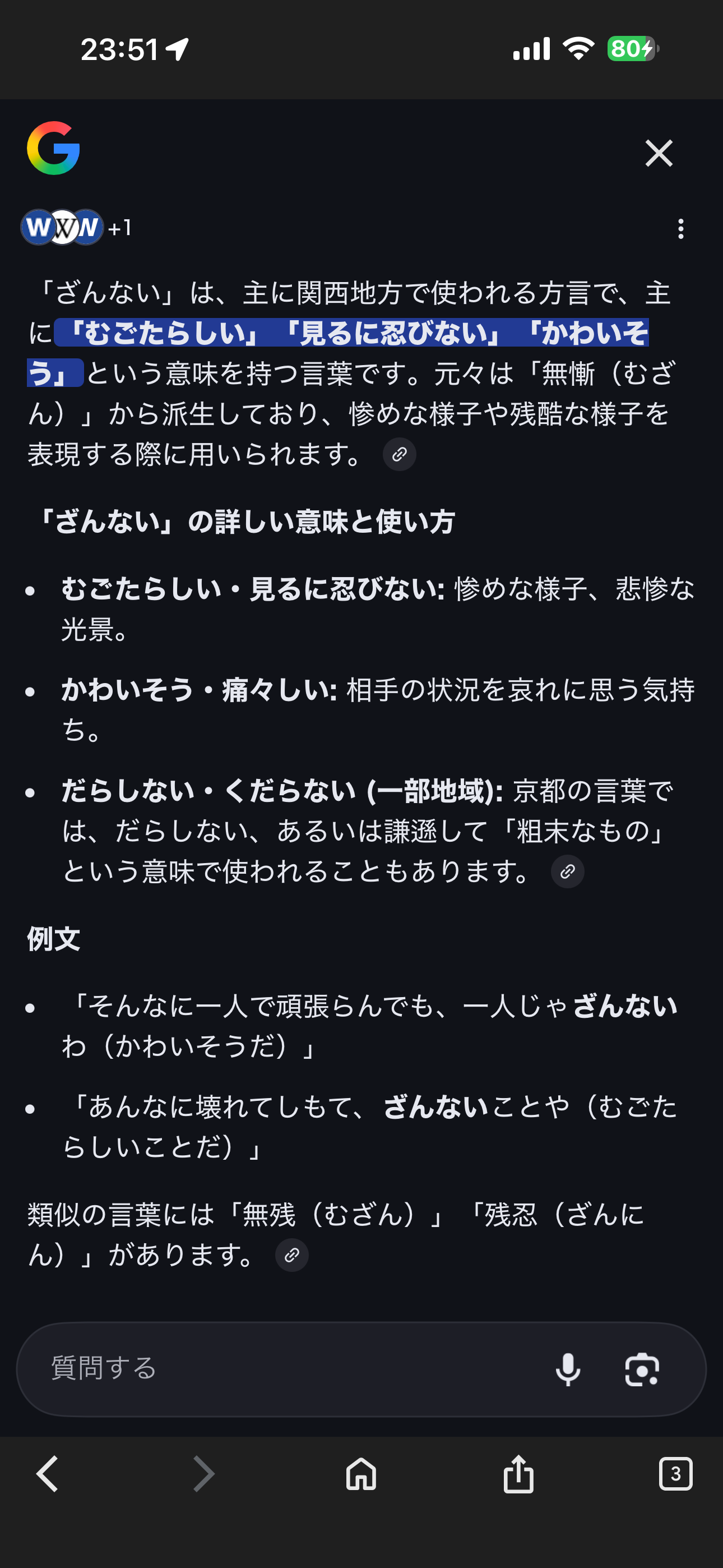Screen dimensions: 723x1568
Task: Open camera lens search
Action: 642,1369
